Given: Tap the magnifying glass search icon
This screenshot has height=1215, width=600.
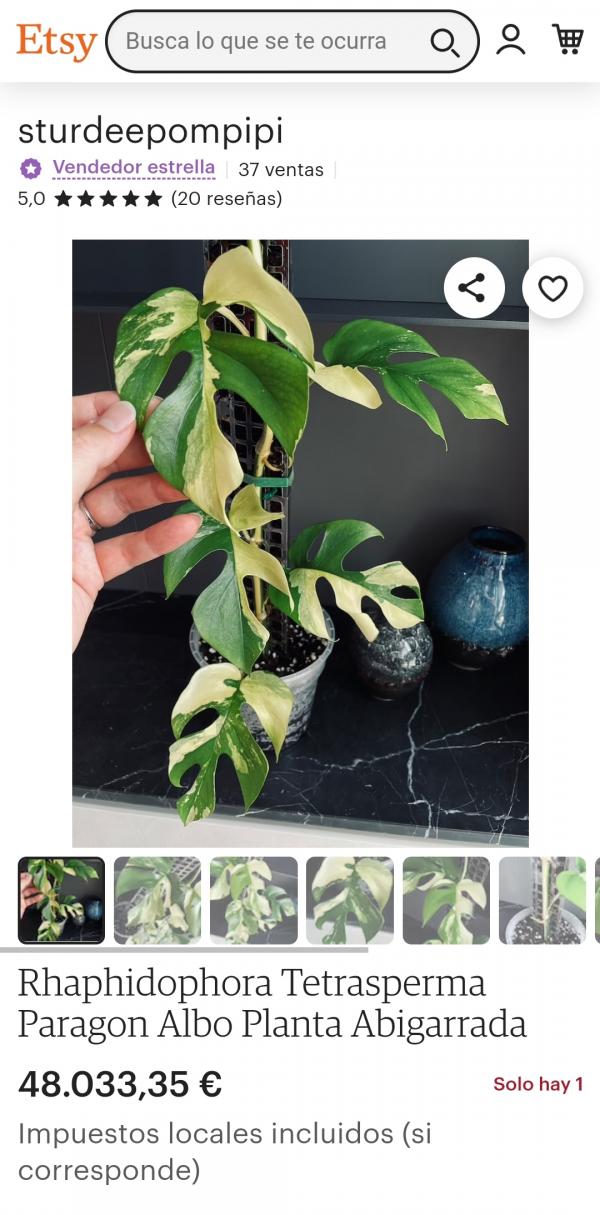Looking at the screenshot, I should coord(444,42).
